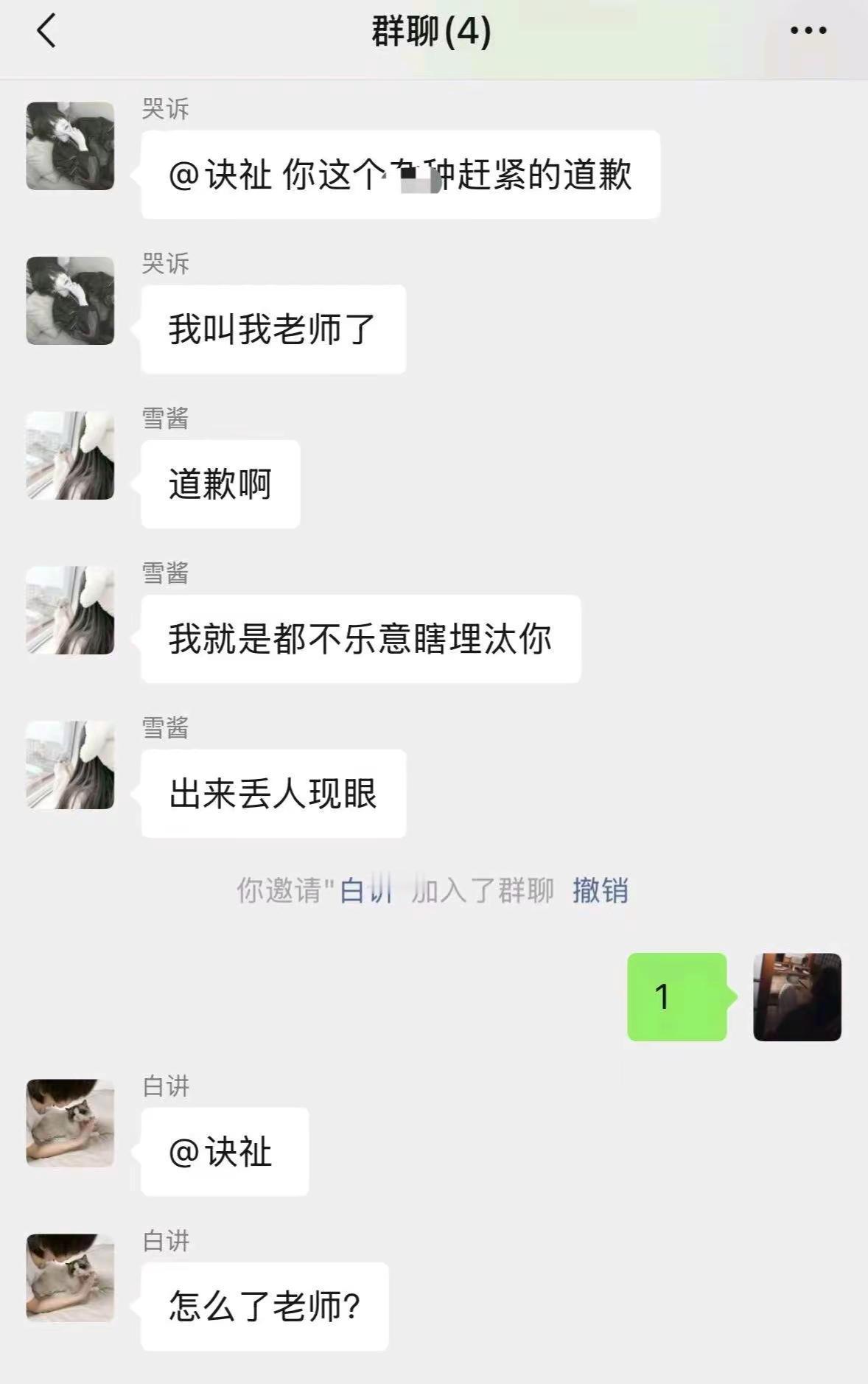Tap the group chat title 群聊(4)

click(434, 32)
